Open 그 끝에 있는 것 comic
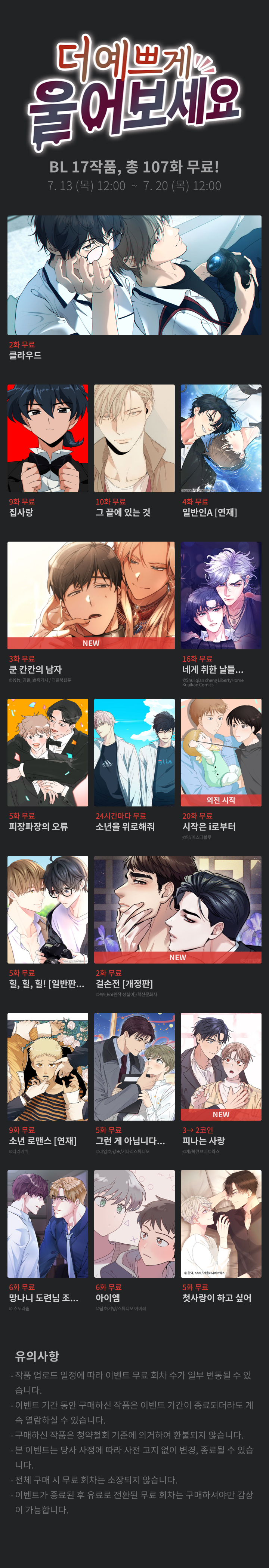Screen dimensions: 269x1568 point(134,438)
